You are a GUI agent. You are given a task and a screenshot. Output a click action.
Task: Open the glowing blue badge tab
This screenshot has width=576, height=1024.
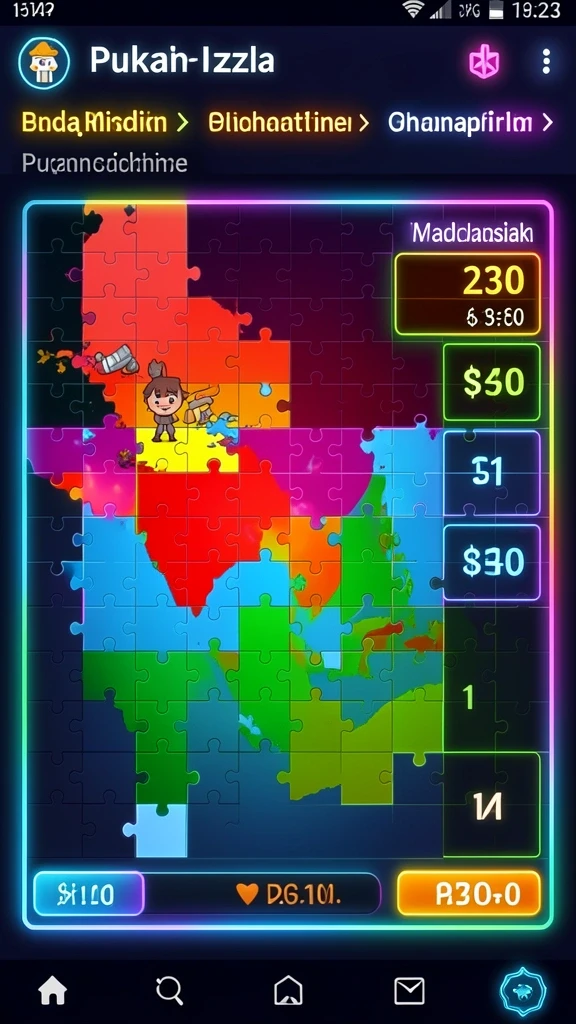[523, 991]
